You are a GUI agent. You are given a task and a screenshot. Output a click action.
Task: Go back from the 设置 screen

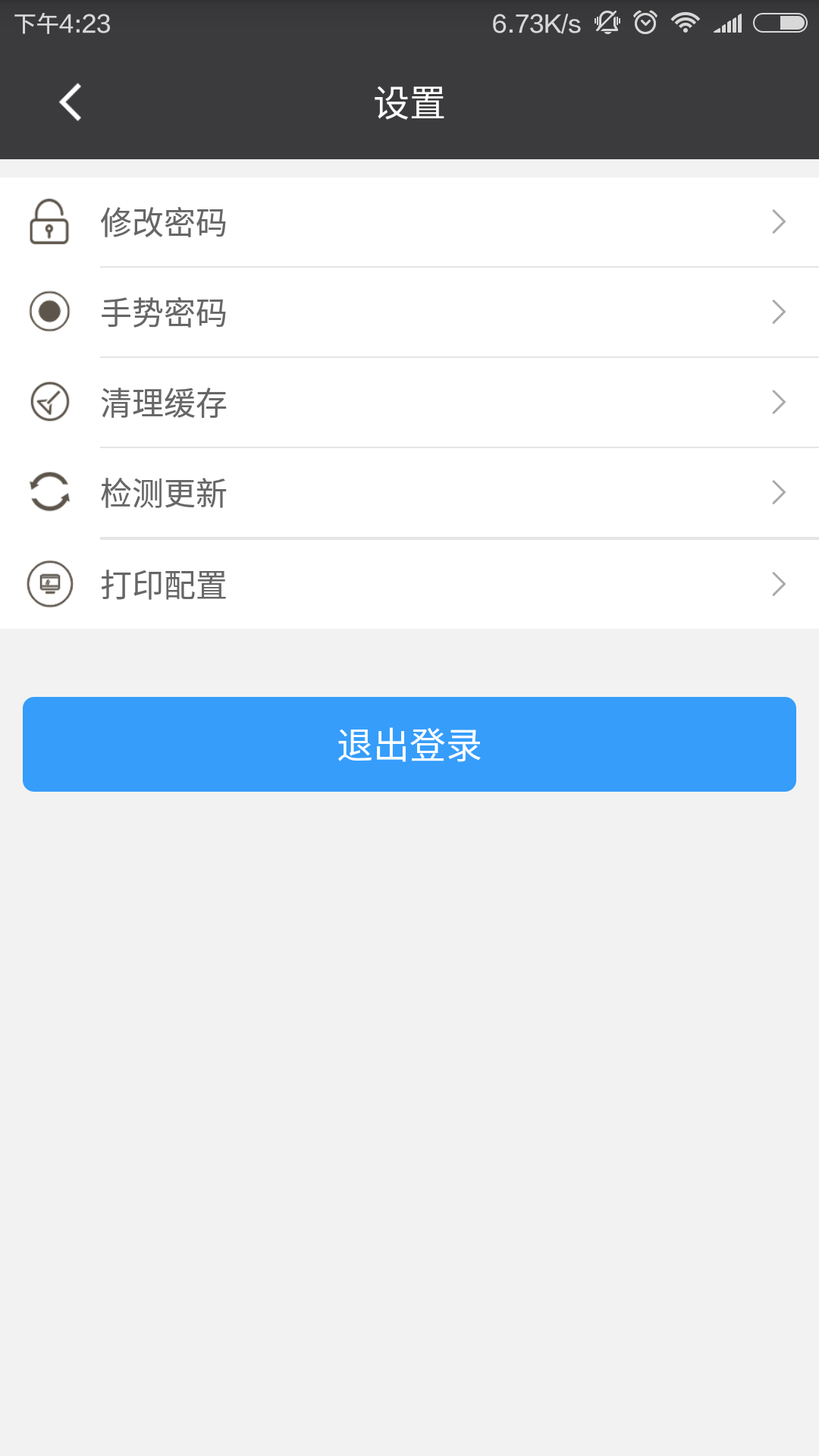click(x=71, y=102)
